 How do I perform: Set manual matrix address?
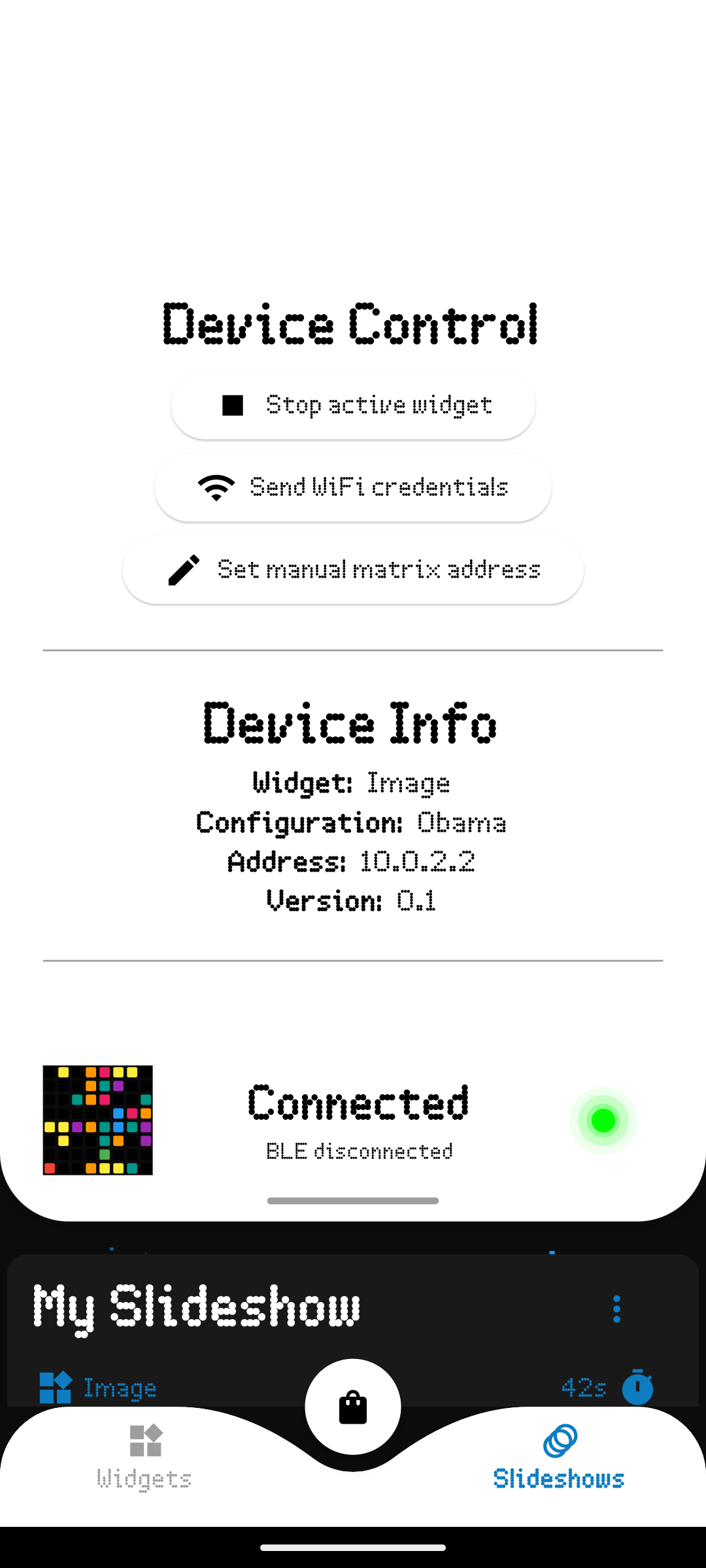tap(353, 570)
